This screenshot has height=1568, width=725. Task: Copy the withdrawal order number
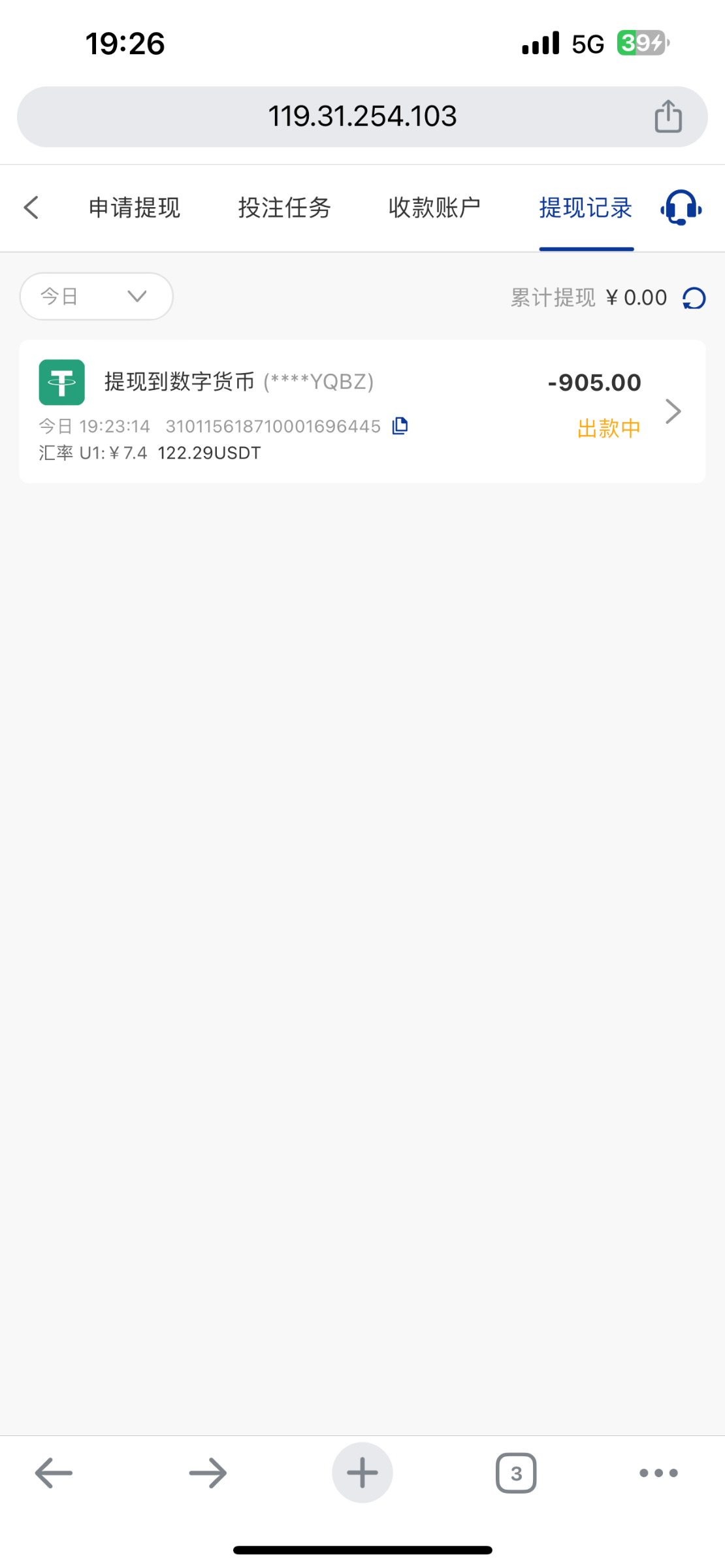[x=400, y=426]
